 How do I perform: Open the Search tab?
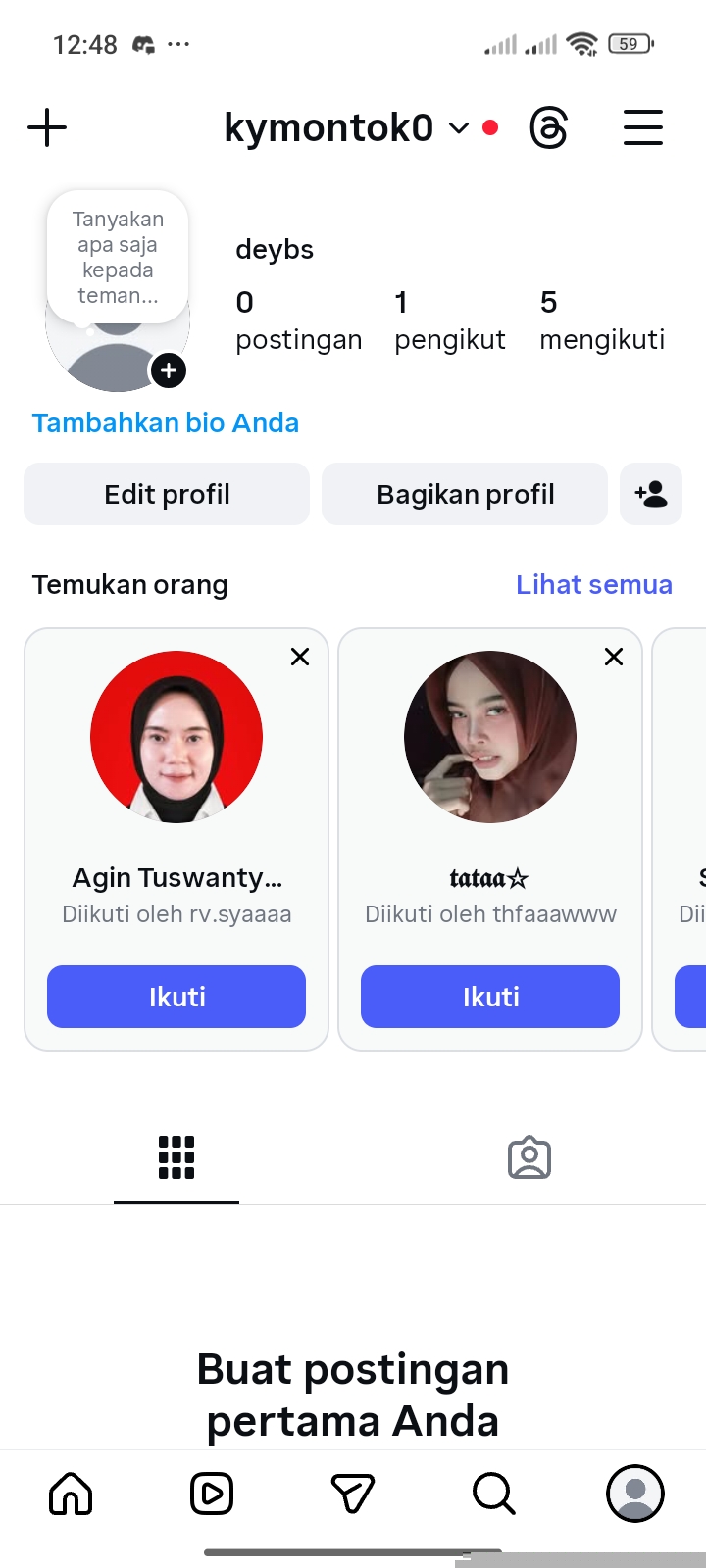point(493,1494)
